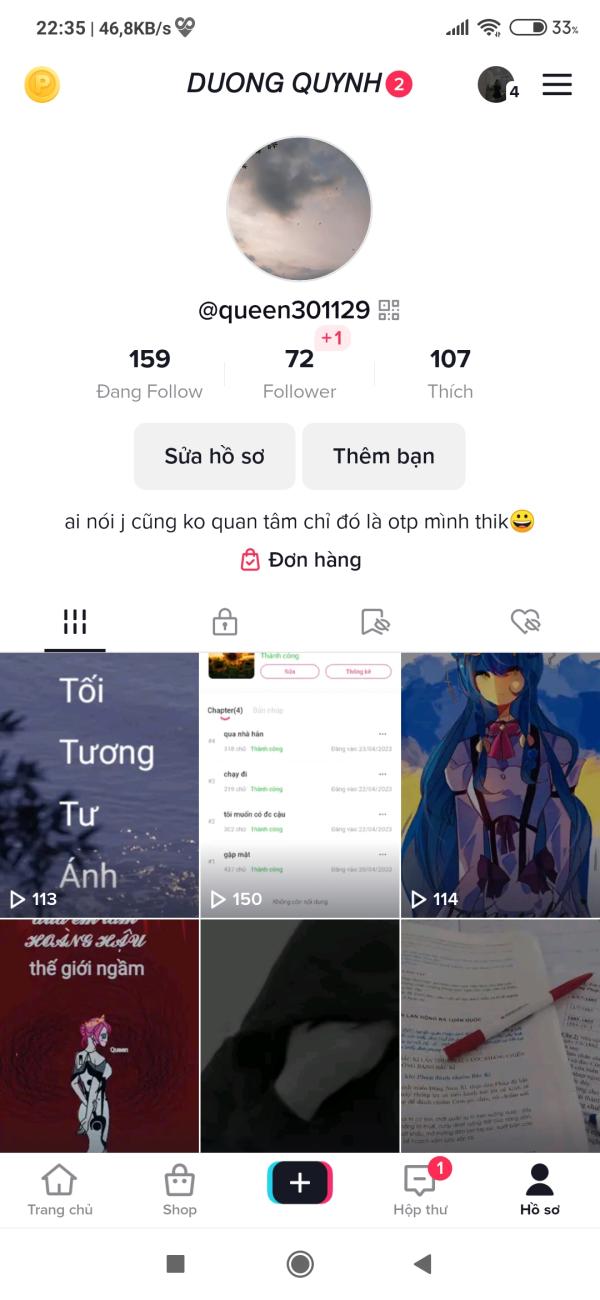Switch to the liked videos tab

coord(525,622)
